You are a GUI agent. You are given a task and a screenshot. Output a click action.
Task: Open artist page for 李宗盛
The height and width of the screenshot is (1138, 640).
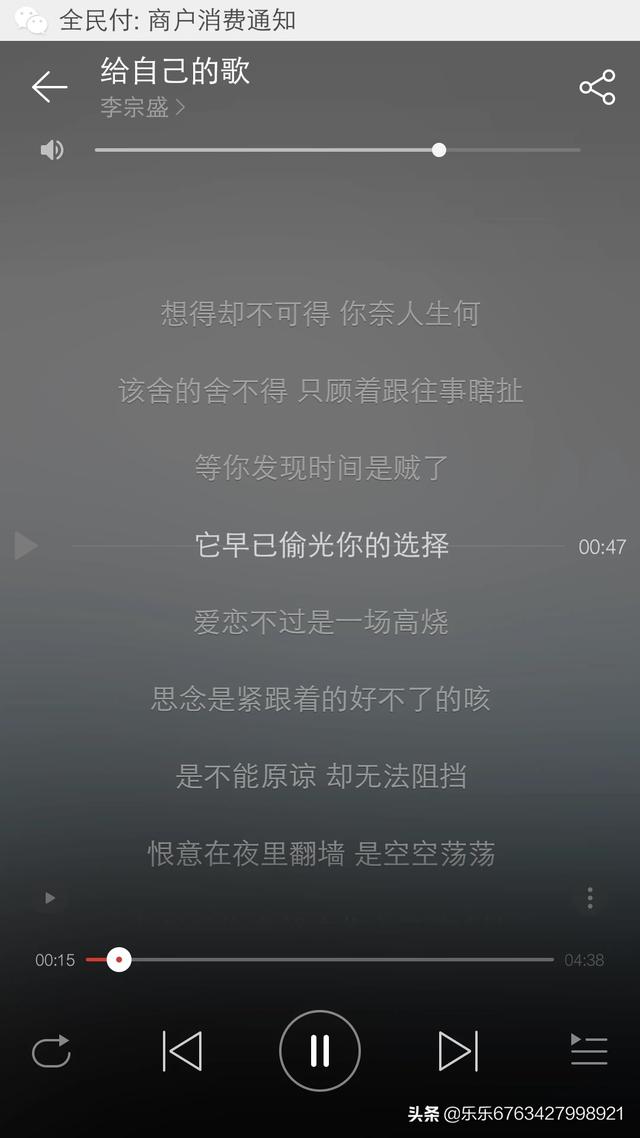[x=143, y=107]
